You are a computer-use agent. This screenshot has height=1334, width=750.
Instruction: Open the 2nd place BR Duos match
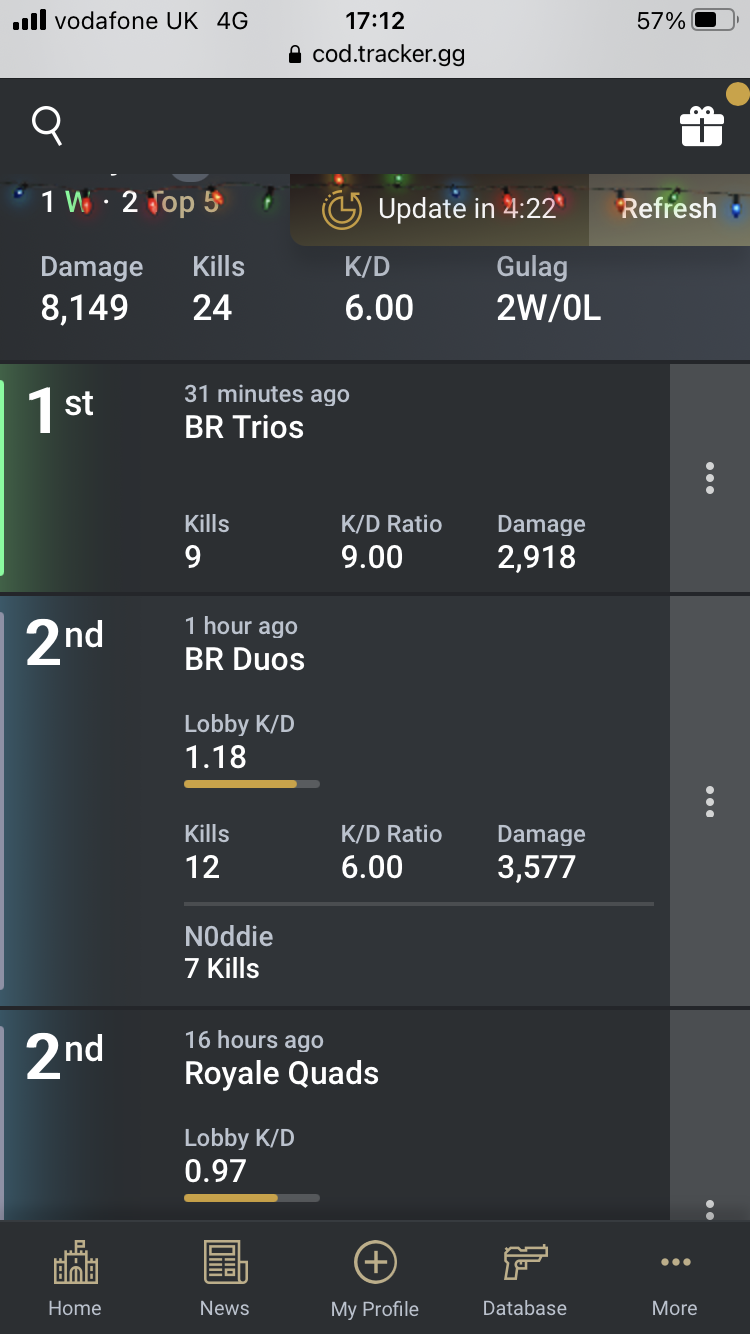[x=335, y=800]
